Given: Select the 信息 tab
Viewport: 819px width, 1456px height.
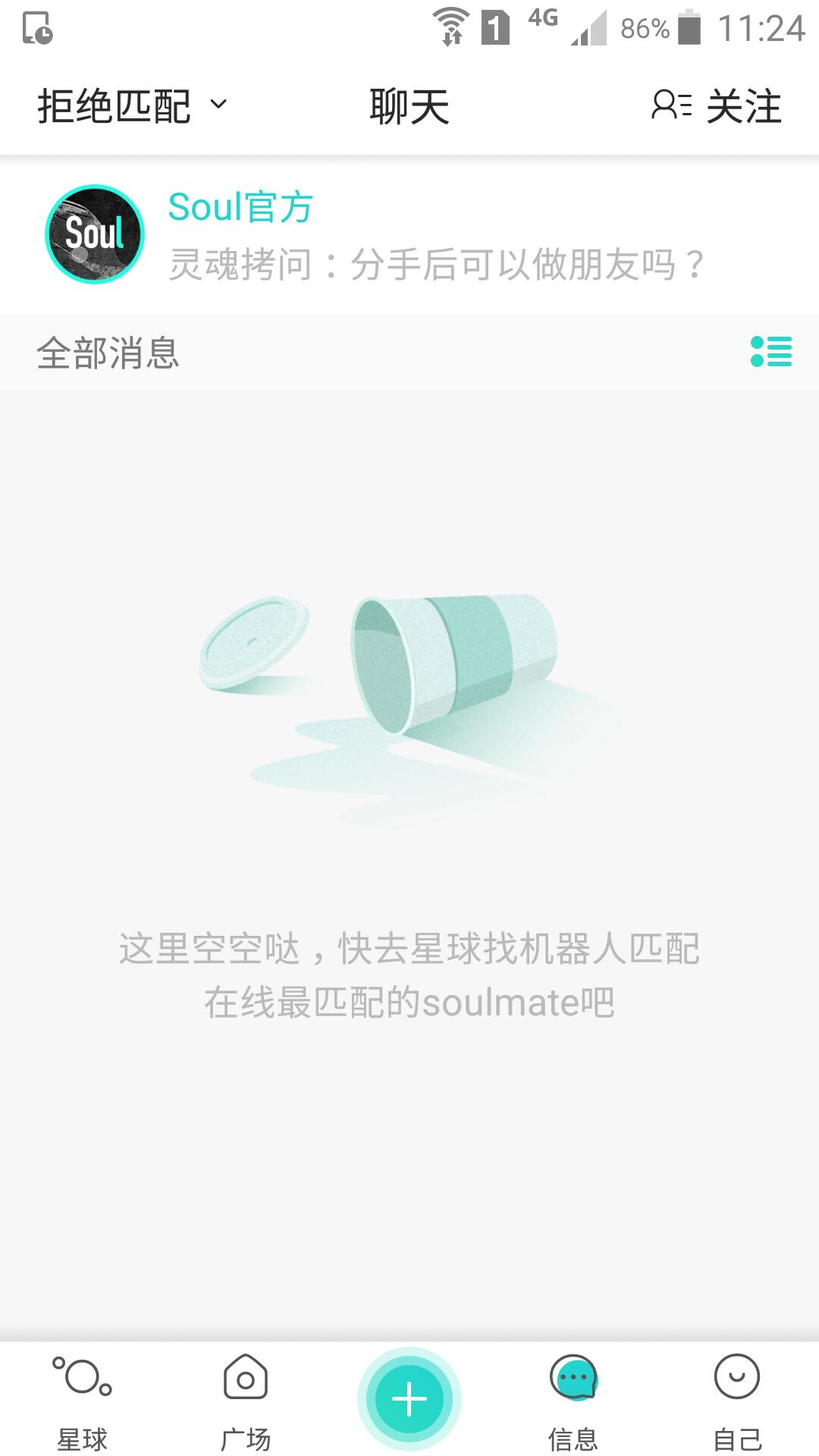Looking at the screenshot, I should [573, 1401].
